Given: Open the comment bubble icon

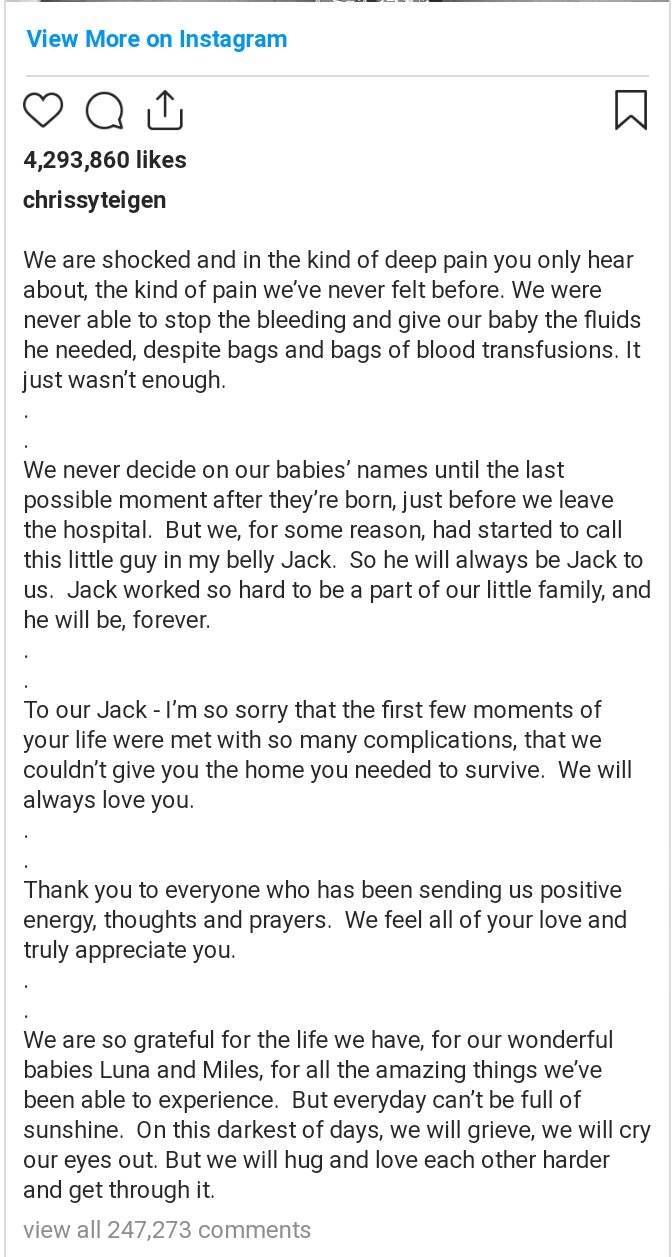Looking at the screenshot, I should [x=104, y=110].
